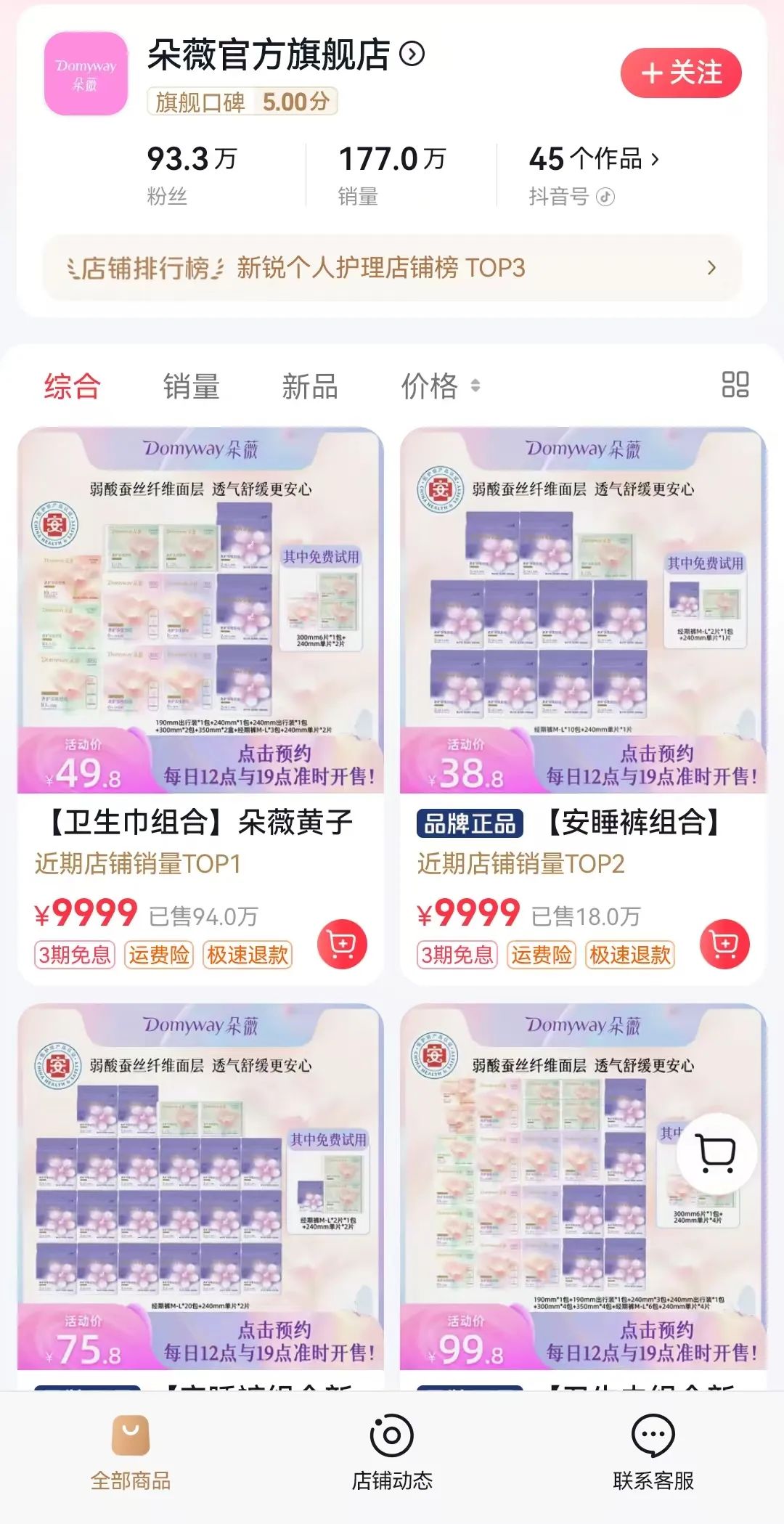Screen dimensions: 784x1524
Task: Sort products by 销量
Action: (191, 386)
